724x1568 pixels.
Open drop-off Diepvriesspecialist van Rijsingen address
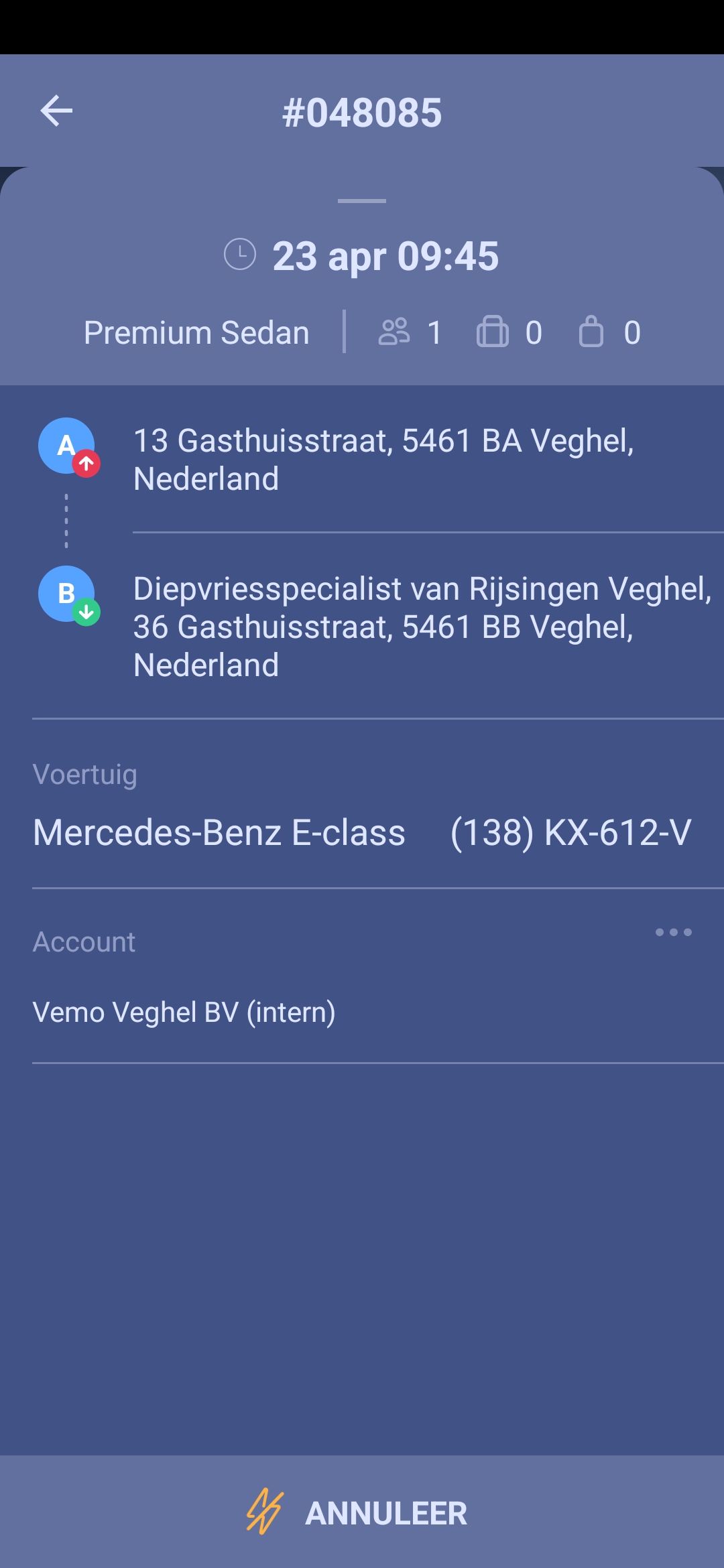point(422,627)
